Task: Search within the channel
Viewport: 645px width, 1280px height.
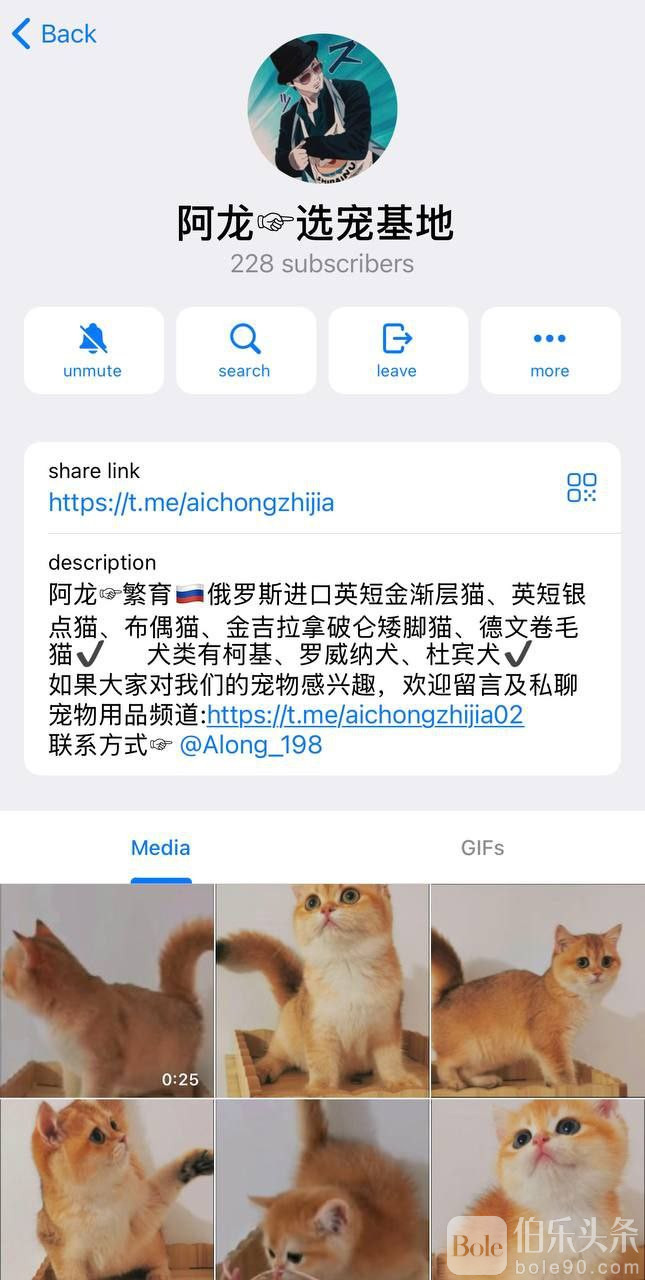Action: [245, 350]
